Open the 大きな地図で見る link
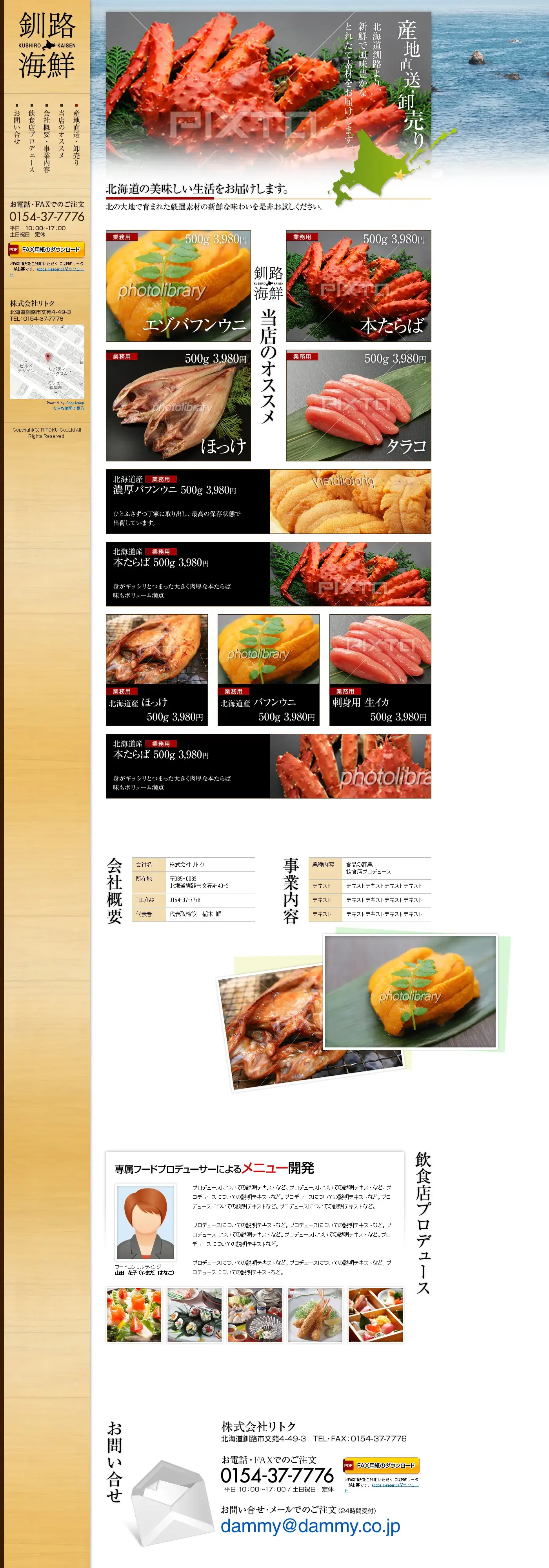 tap(68, 408)
